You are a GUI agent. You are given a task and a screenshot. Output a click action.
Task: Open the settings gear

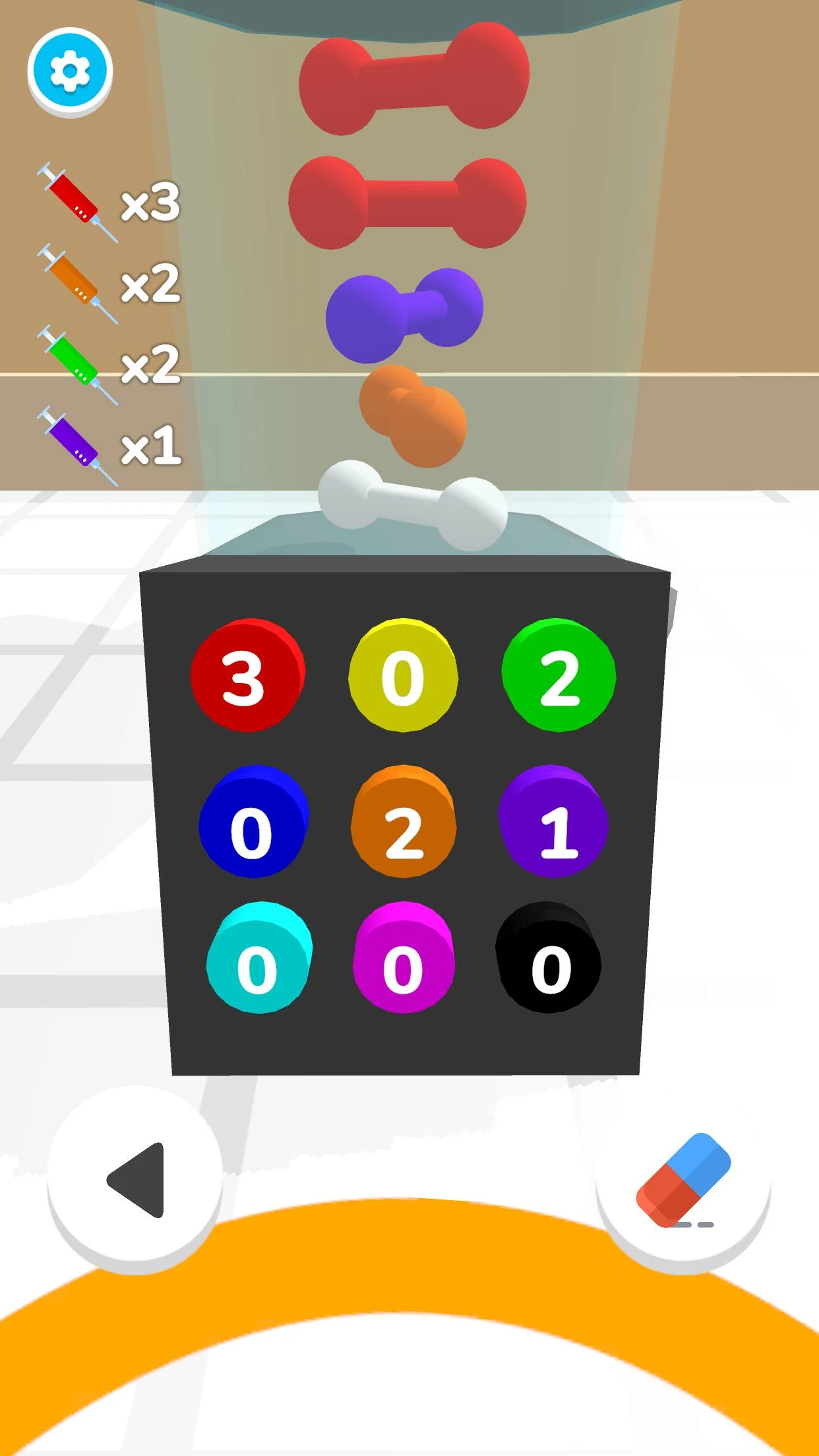pos(70,70)
